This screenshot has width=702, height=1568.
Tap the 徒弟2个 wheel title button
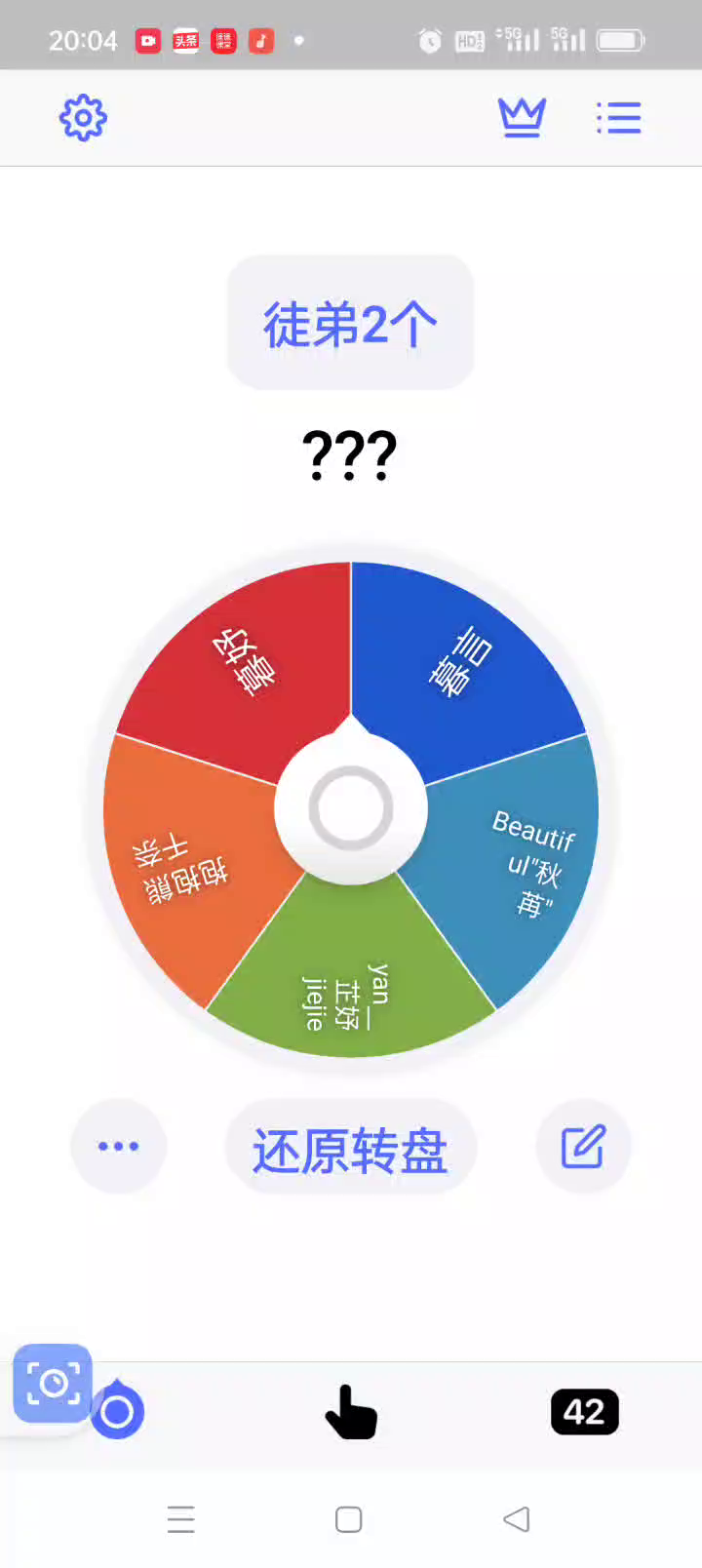(350, 323)
